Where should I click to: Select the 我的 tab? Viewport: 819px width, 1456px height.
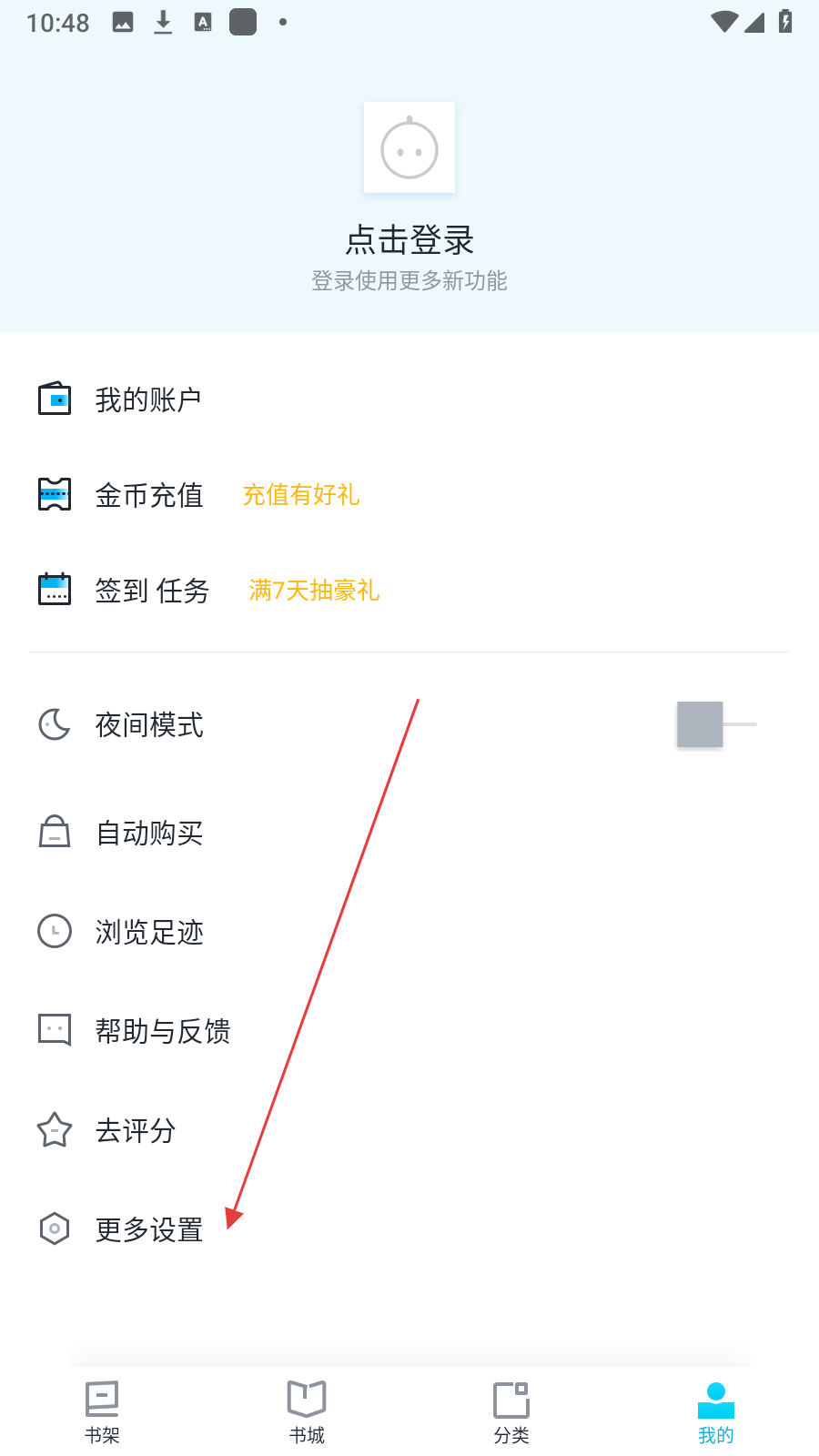[716, 1410]
